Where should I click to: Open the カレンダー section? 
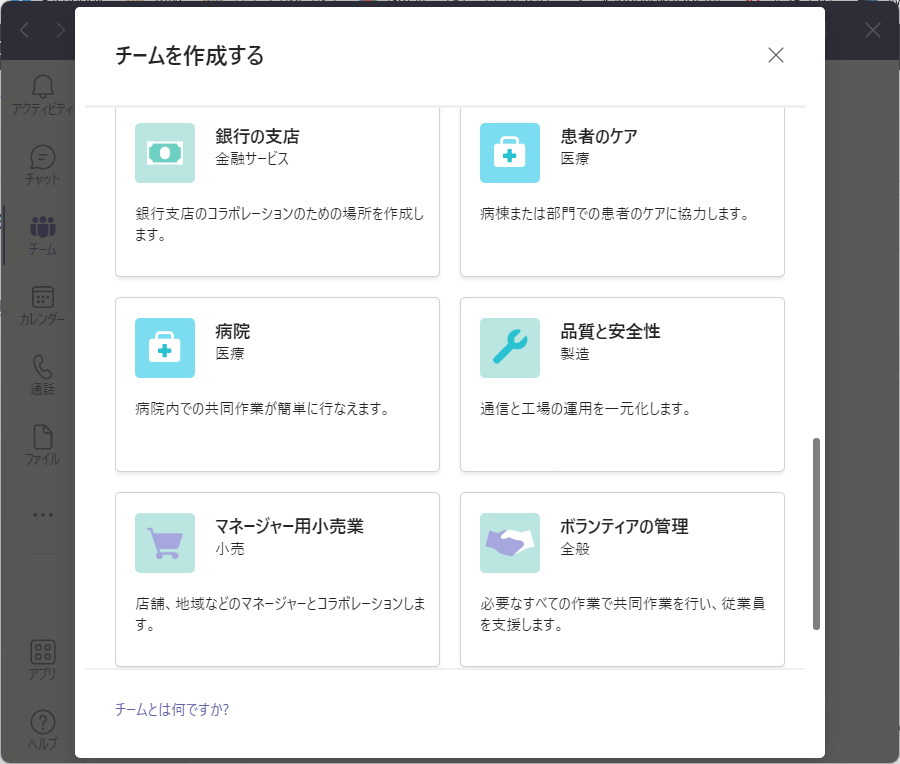pyautogui.click(x=42, y=305)
